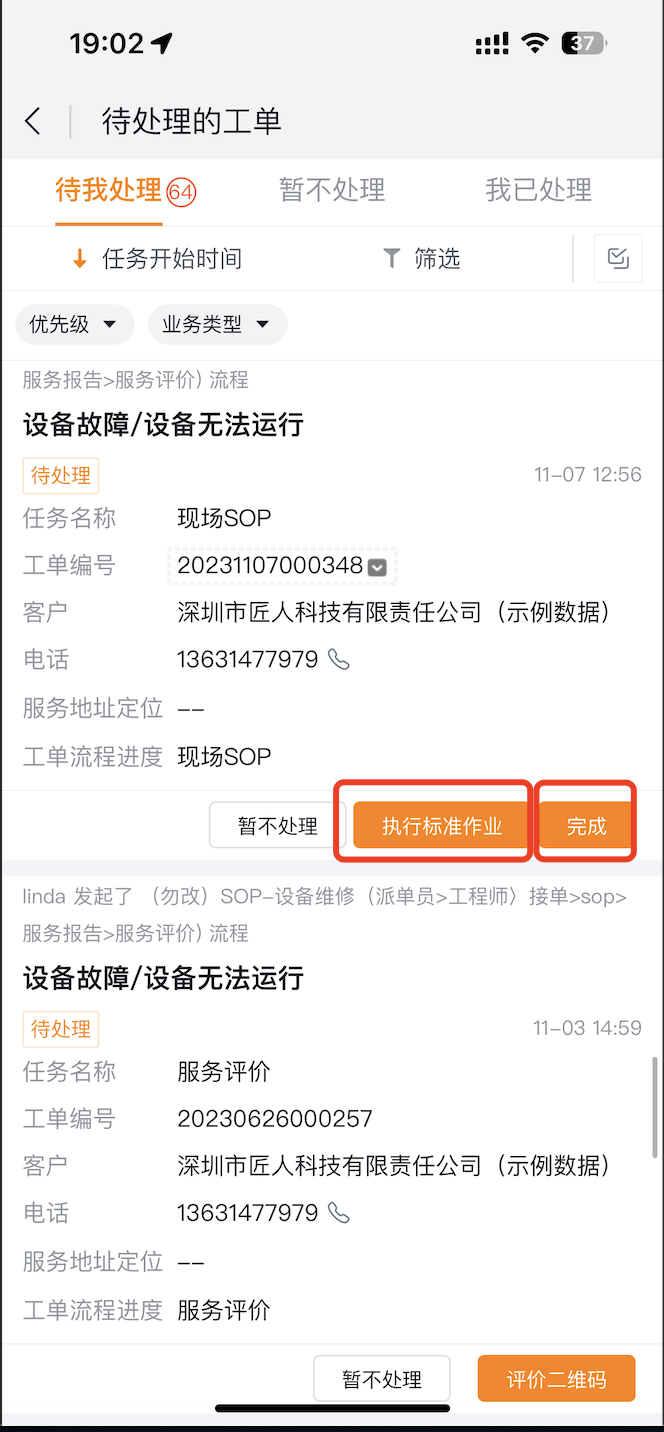Go back using the header arrow
This screenshot has height=1432, width=664.
(x=33, y=122)
